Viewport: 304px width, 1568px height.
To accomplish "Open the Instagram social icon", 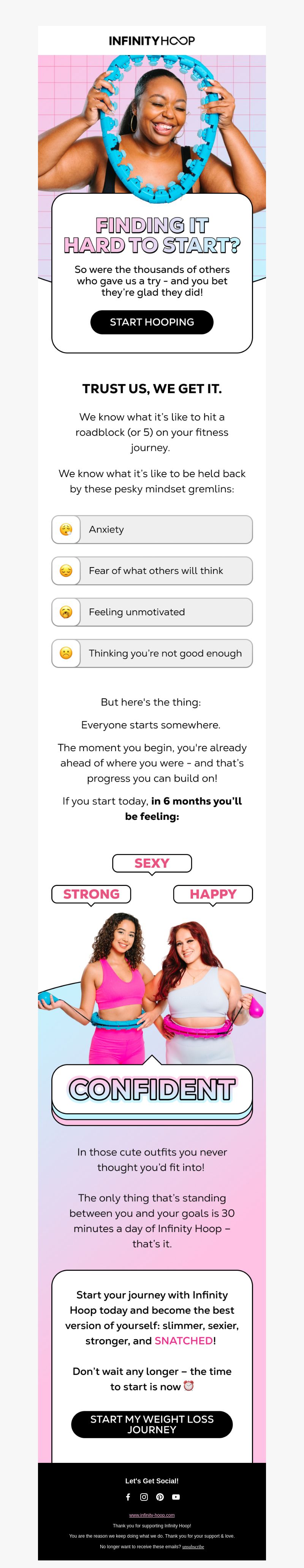I will (144, 1497).
